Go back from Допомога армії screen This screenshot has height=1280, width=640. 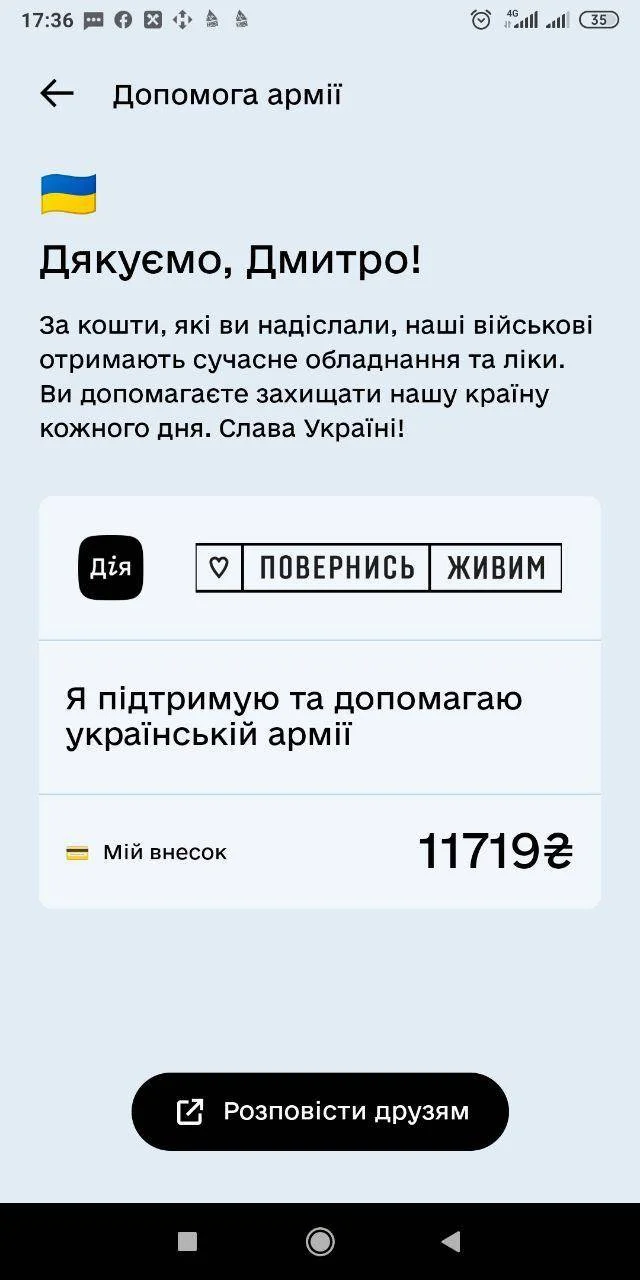point(57,94)
